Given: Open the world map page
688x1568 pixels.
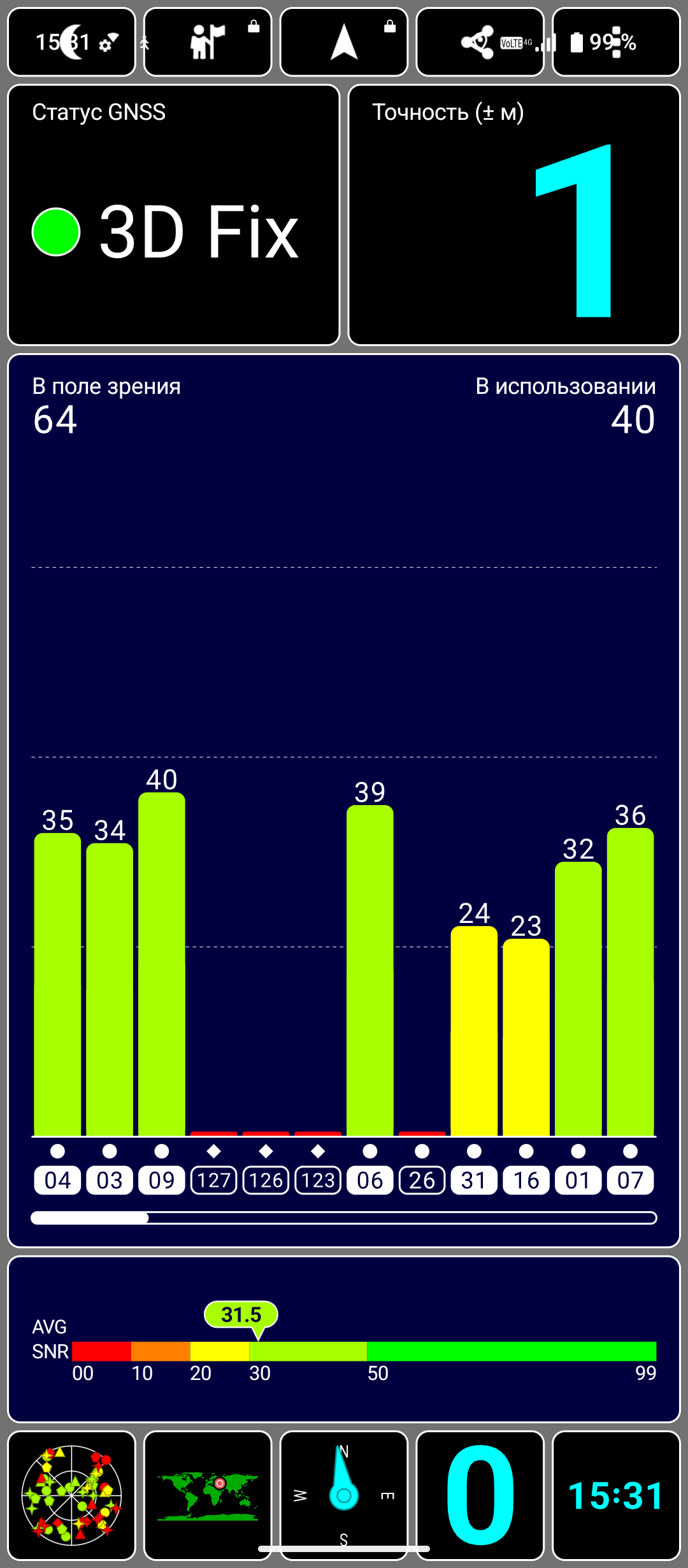Looking at the screenshot, I should 208,1495.
